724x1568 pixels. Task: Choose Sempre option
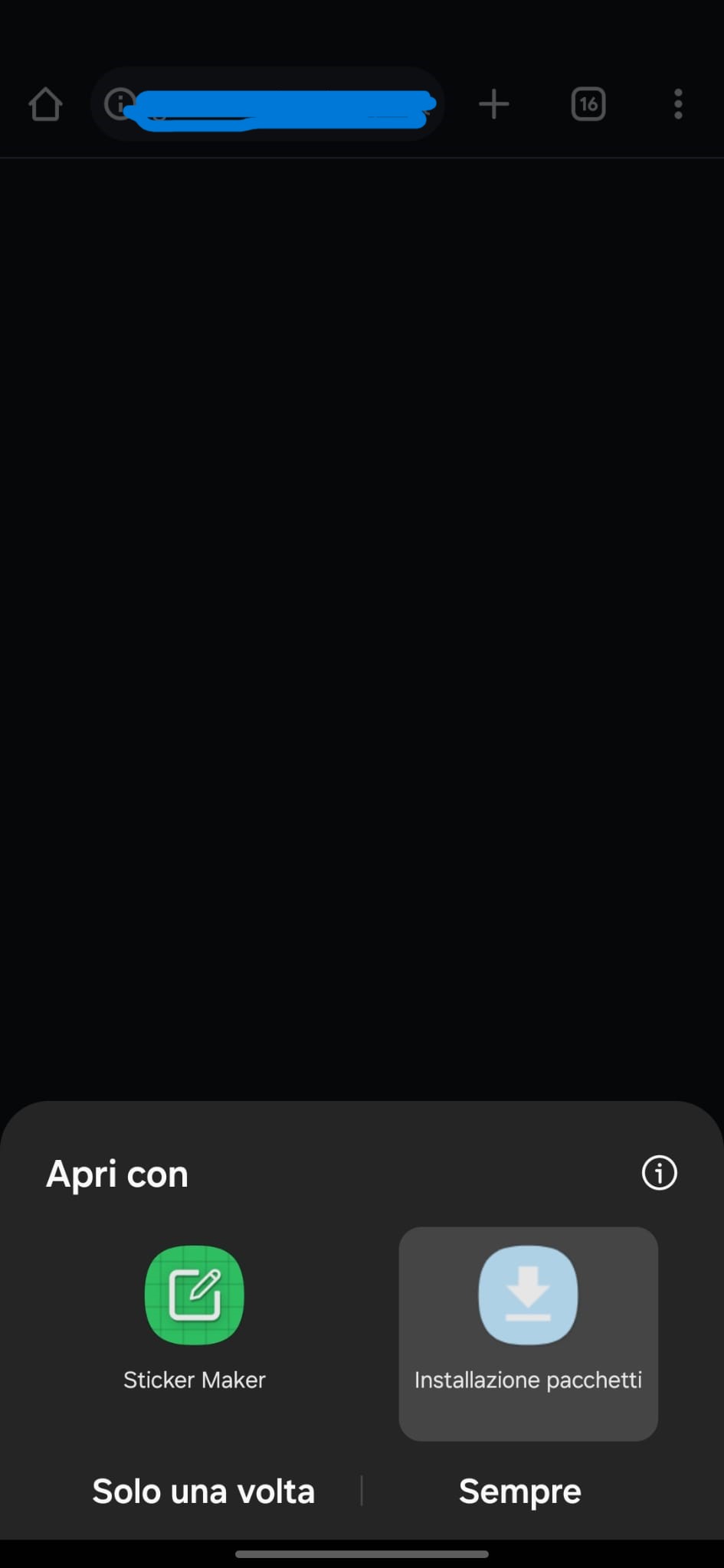519,1491
